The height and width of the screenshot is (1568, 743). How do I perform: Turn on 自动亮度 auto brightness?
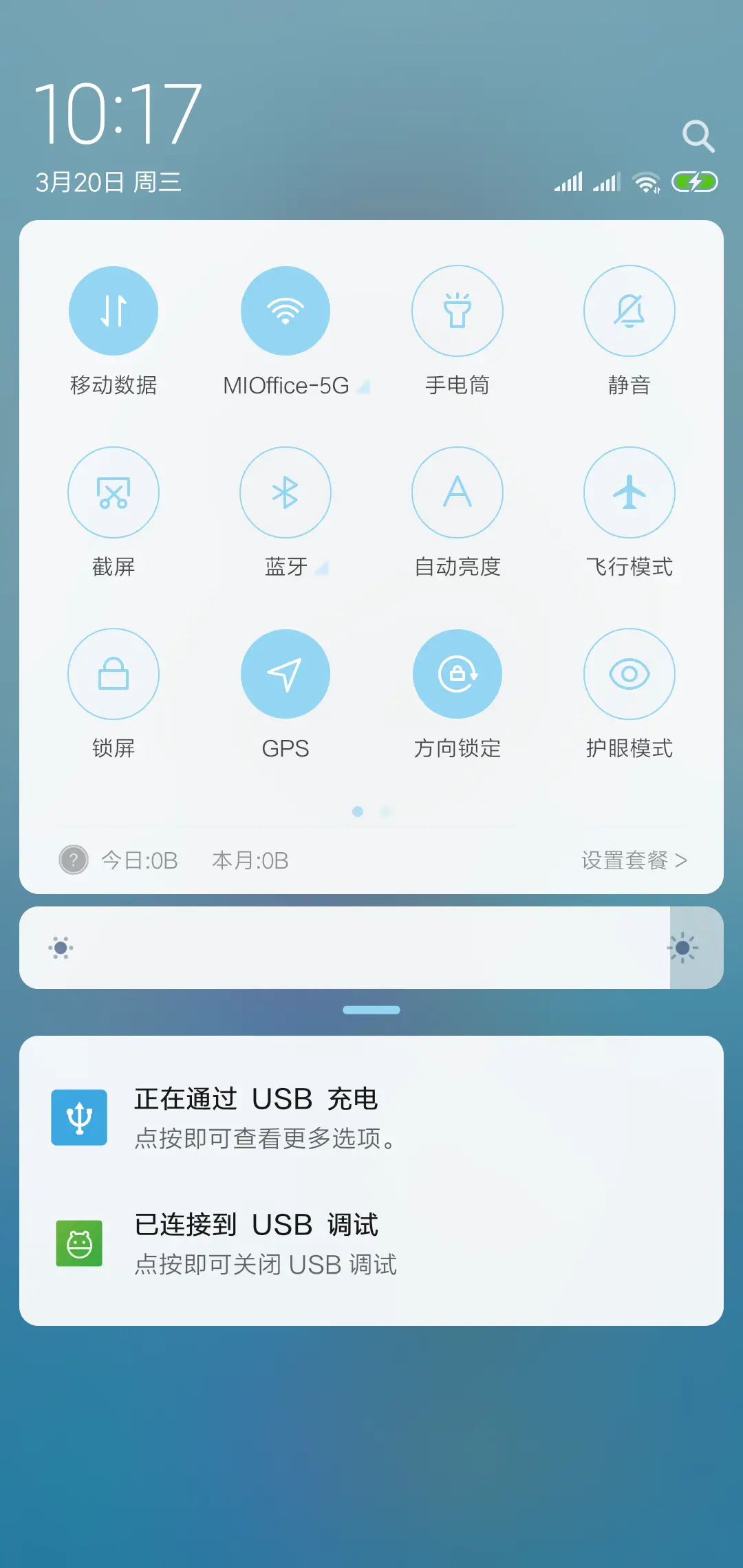(457, 492)
